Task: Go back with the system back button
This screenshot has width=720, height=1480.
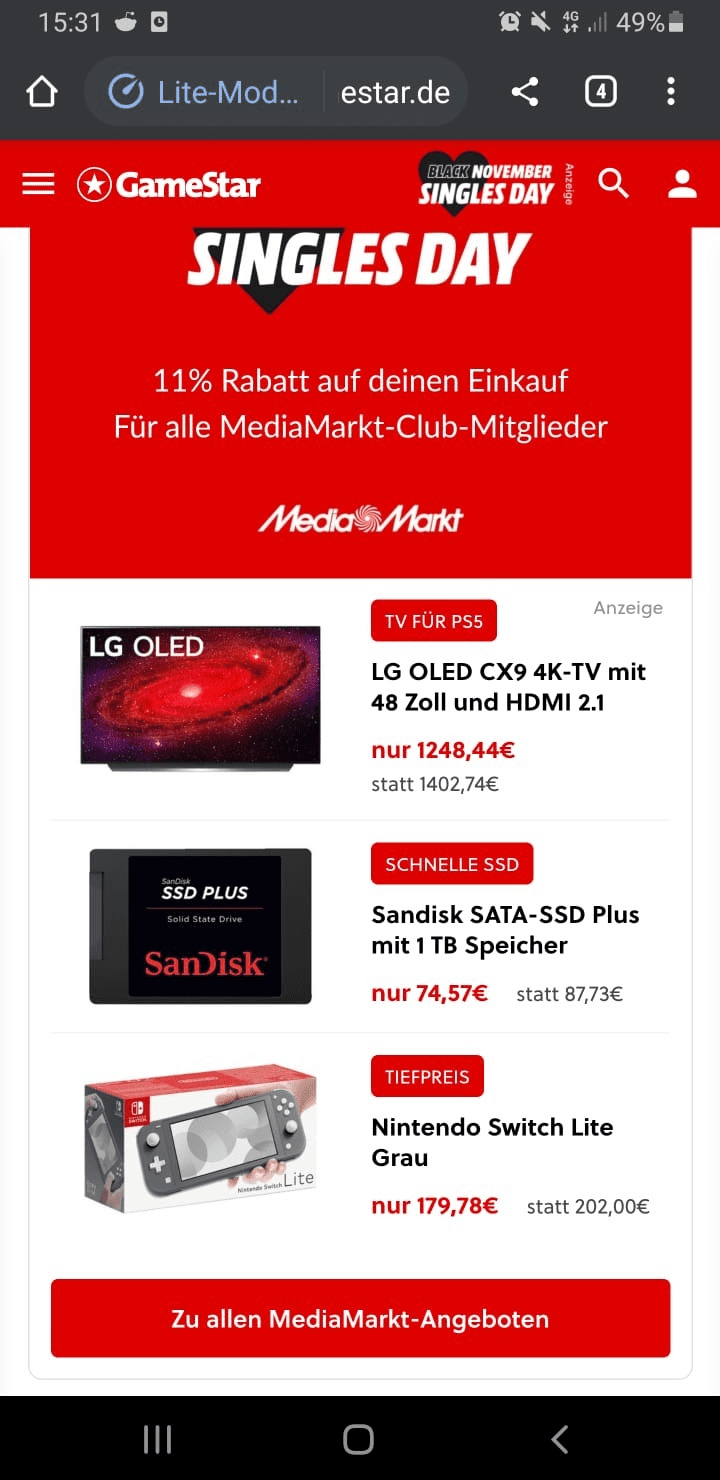Action: coord(560,1439)
